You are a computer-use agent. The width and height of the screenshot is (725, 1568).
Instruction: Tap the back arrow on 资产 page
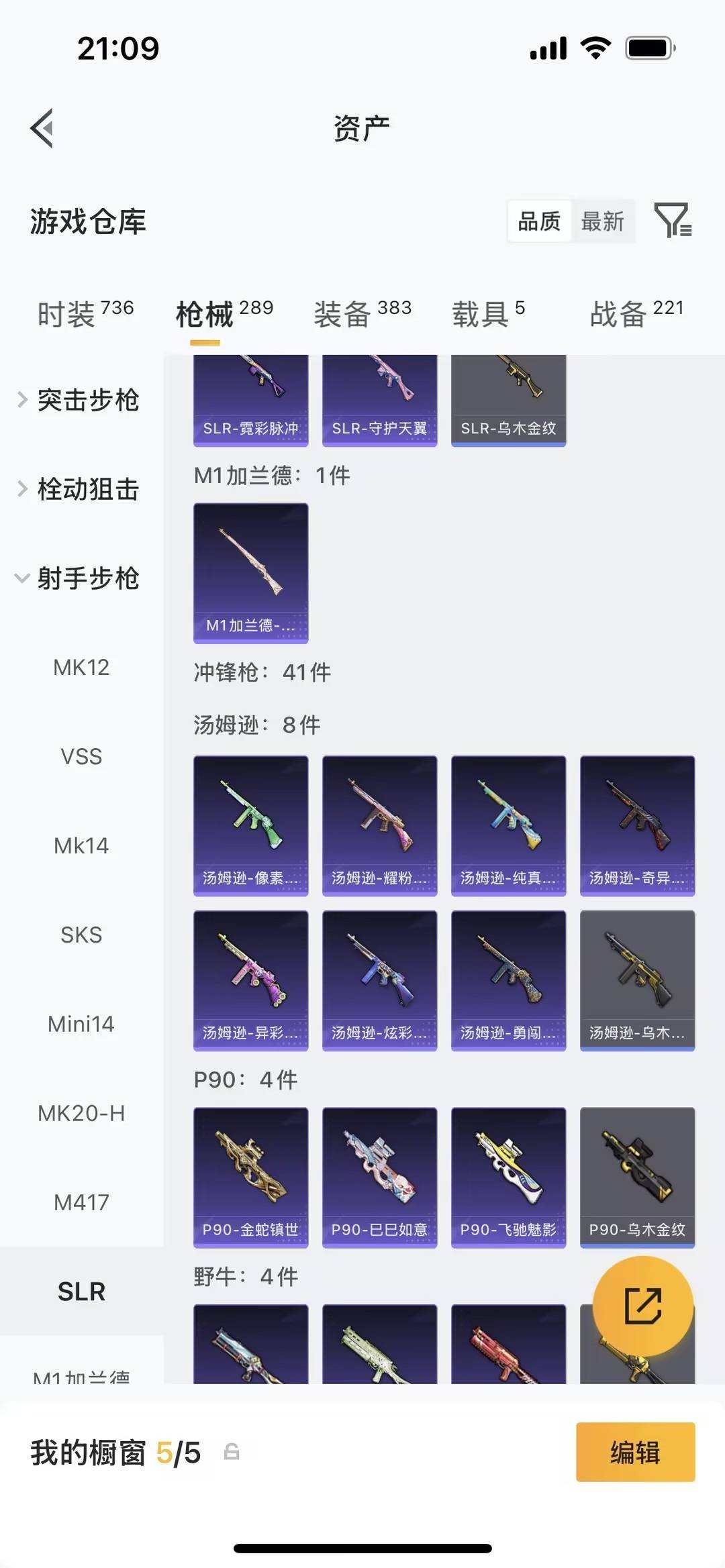click(x=42, y=128)
